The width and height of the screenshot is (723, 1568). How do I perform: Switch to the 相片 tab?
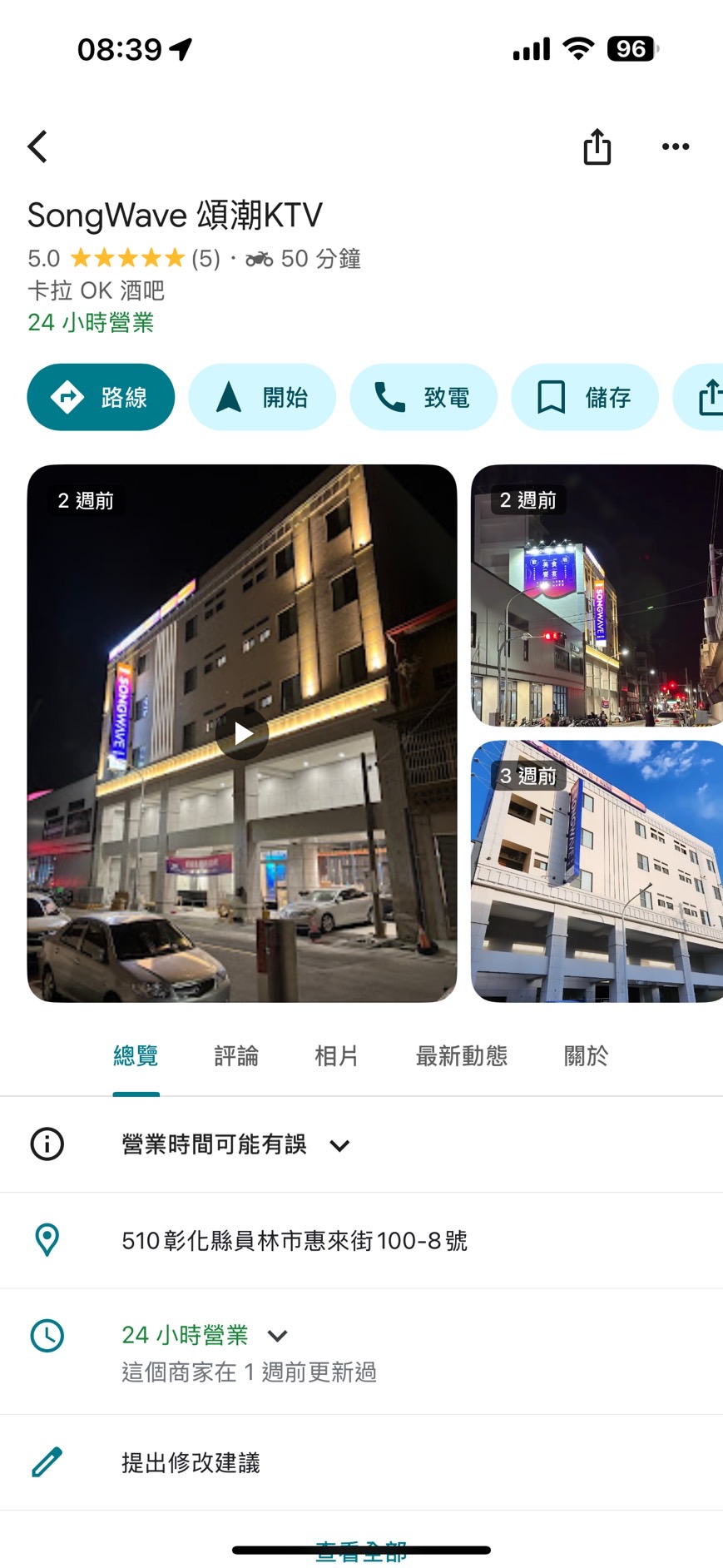[x=336, y=1056]
